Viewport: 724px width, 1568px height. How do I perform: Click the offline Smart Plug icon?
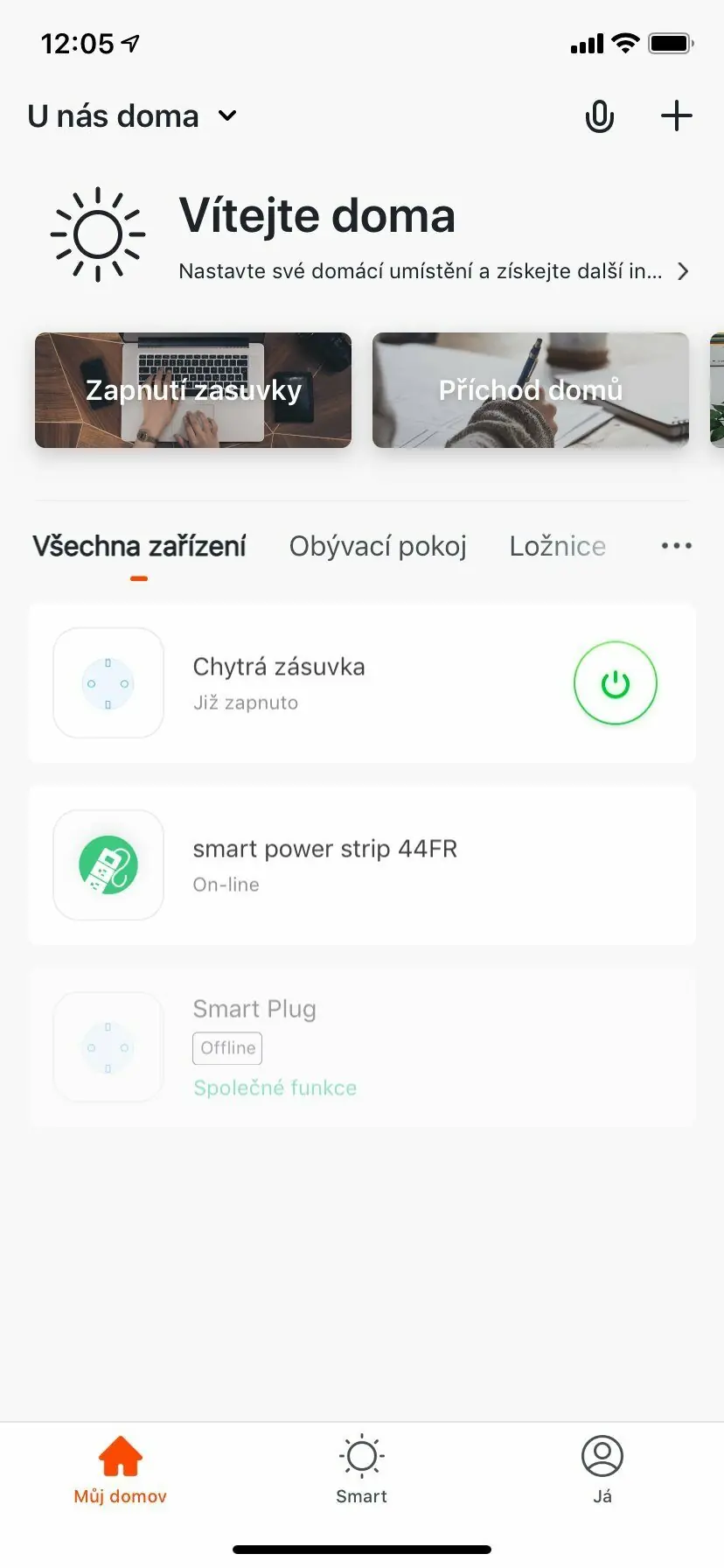[x=108, y=1046]
